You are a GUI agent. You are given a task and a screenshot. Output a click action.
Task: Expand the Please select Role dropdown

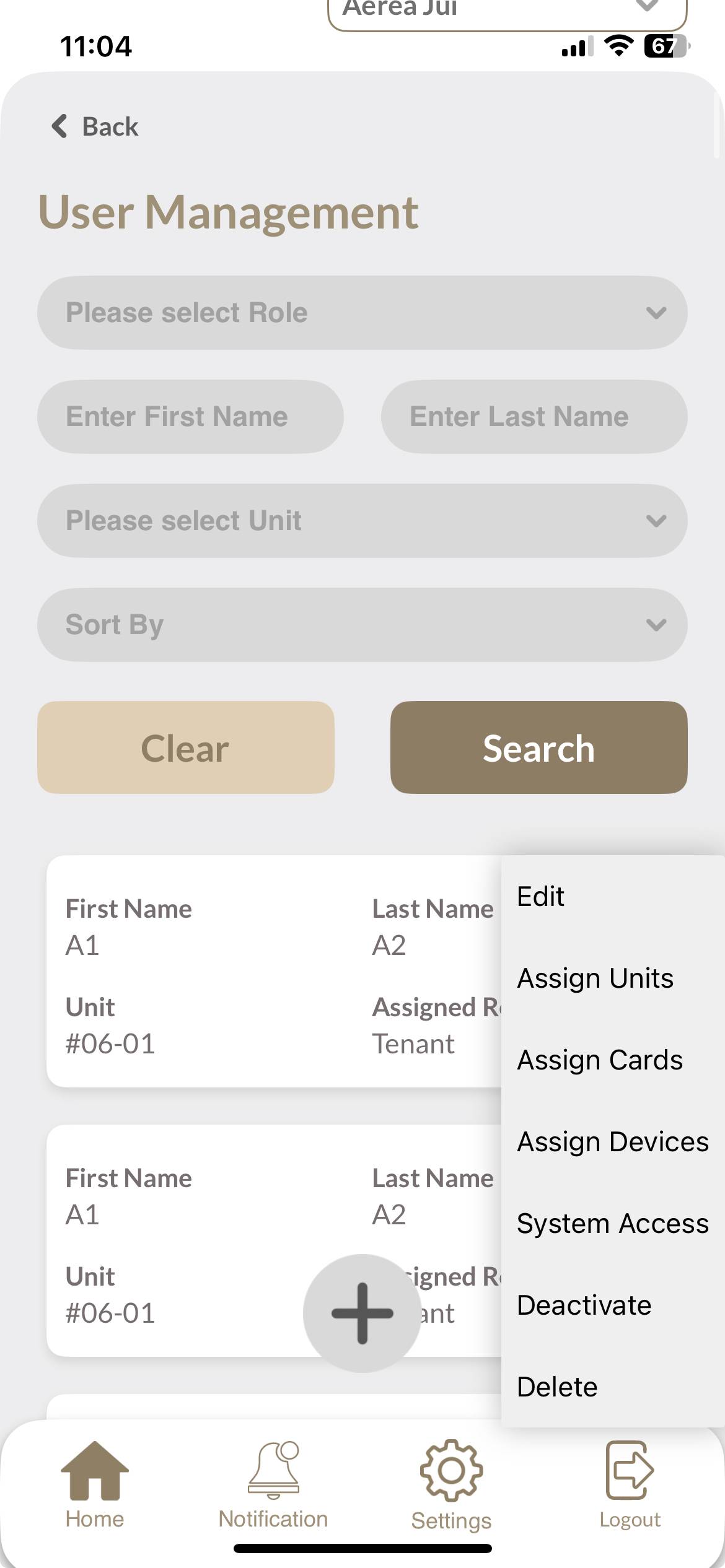pyautogui.click(x=362, y=313)
